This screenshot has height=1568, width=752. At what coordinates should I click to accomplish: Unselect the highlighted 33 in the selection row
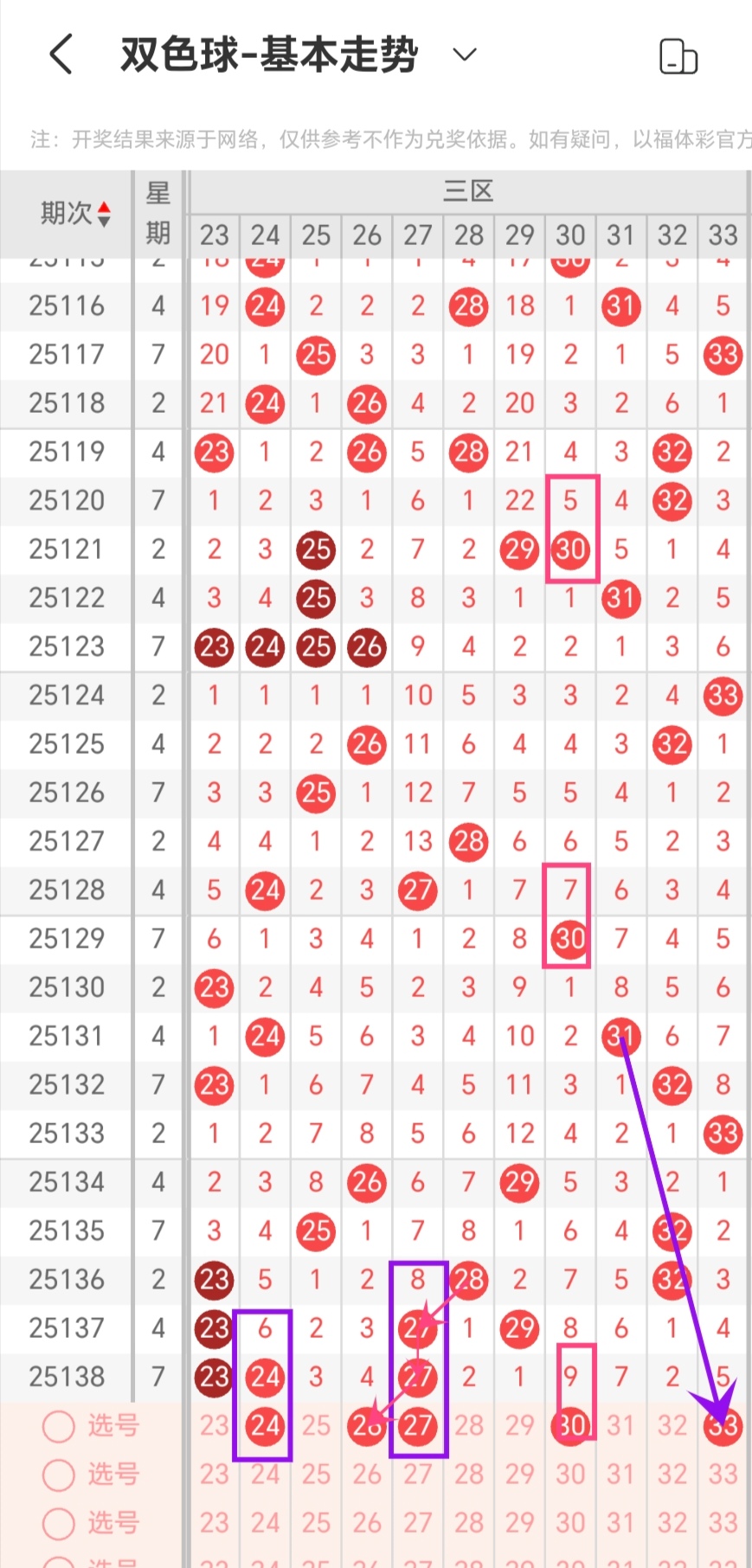pos(723,1425)
